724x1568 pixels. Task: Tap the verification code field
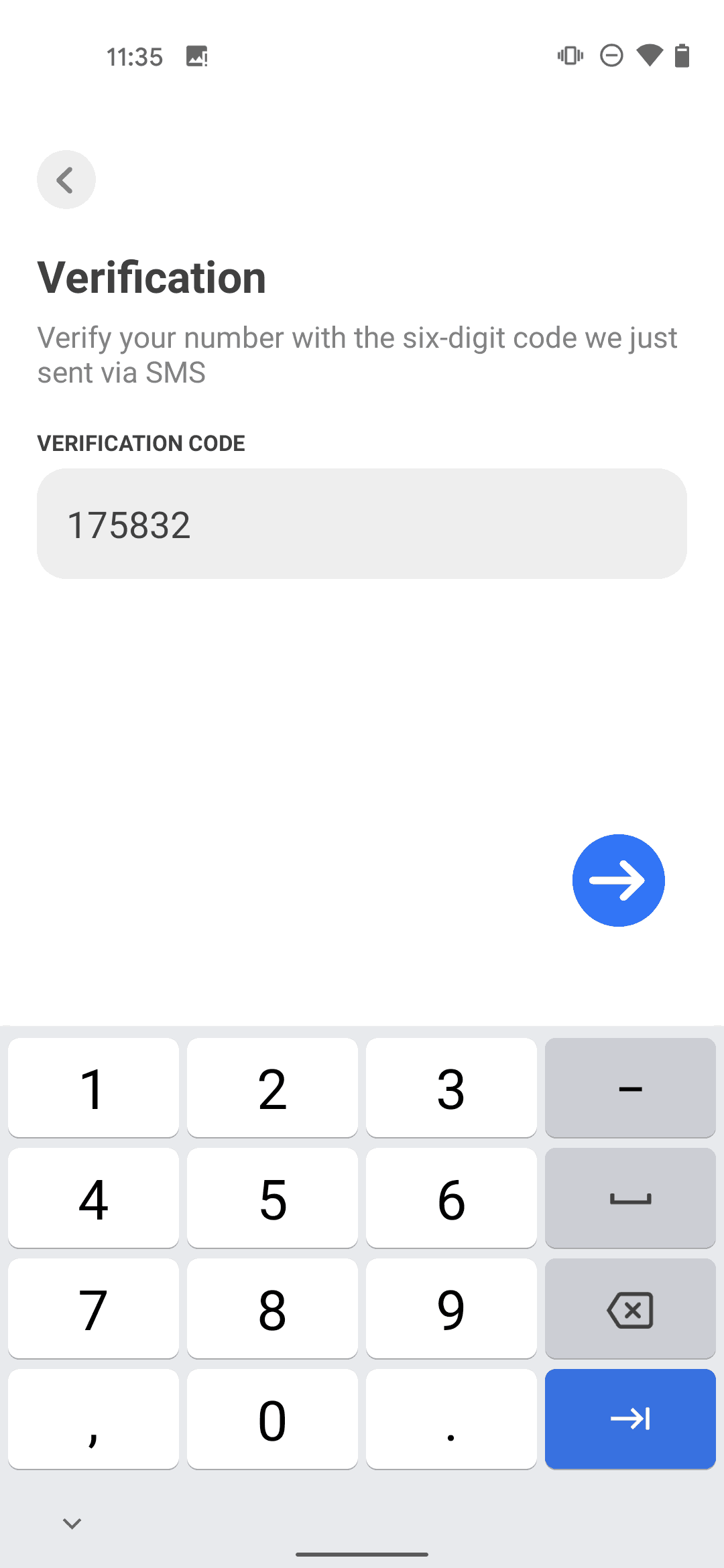pos(362,523)
